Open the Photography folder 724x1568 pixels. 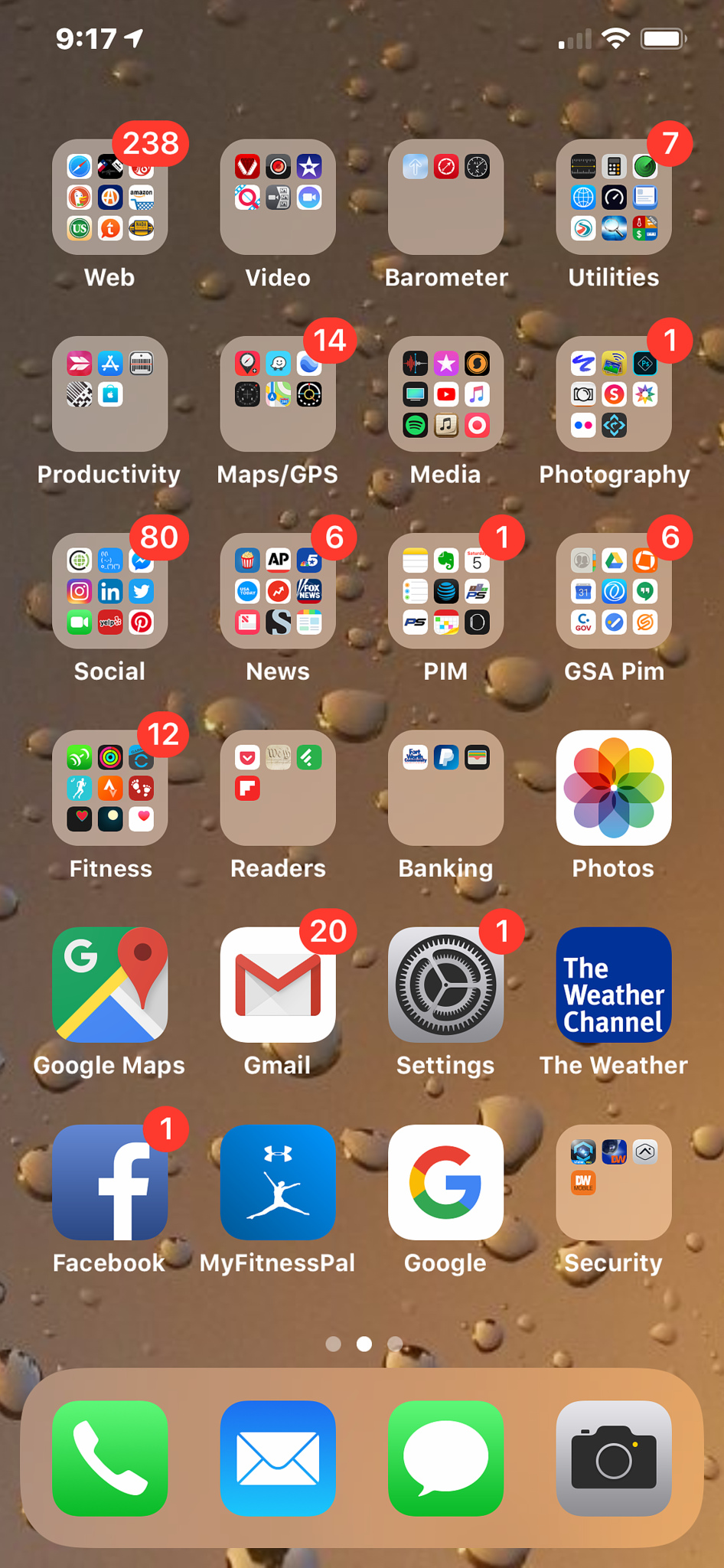pos(614,394)
